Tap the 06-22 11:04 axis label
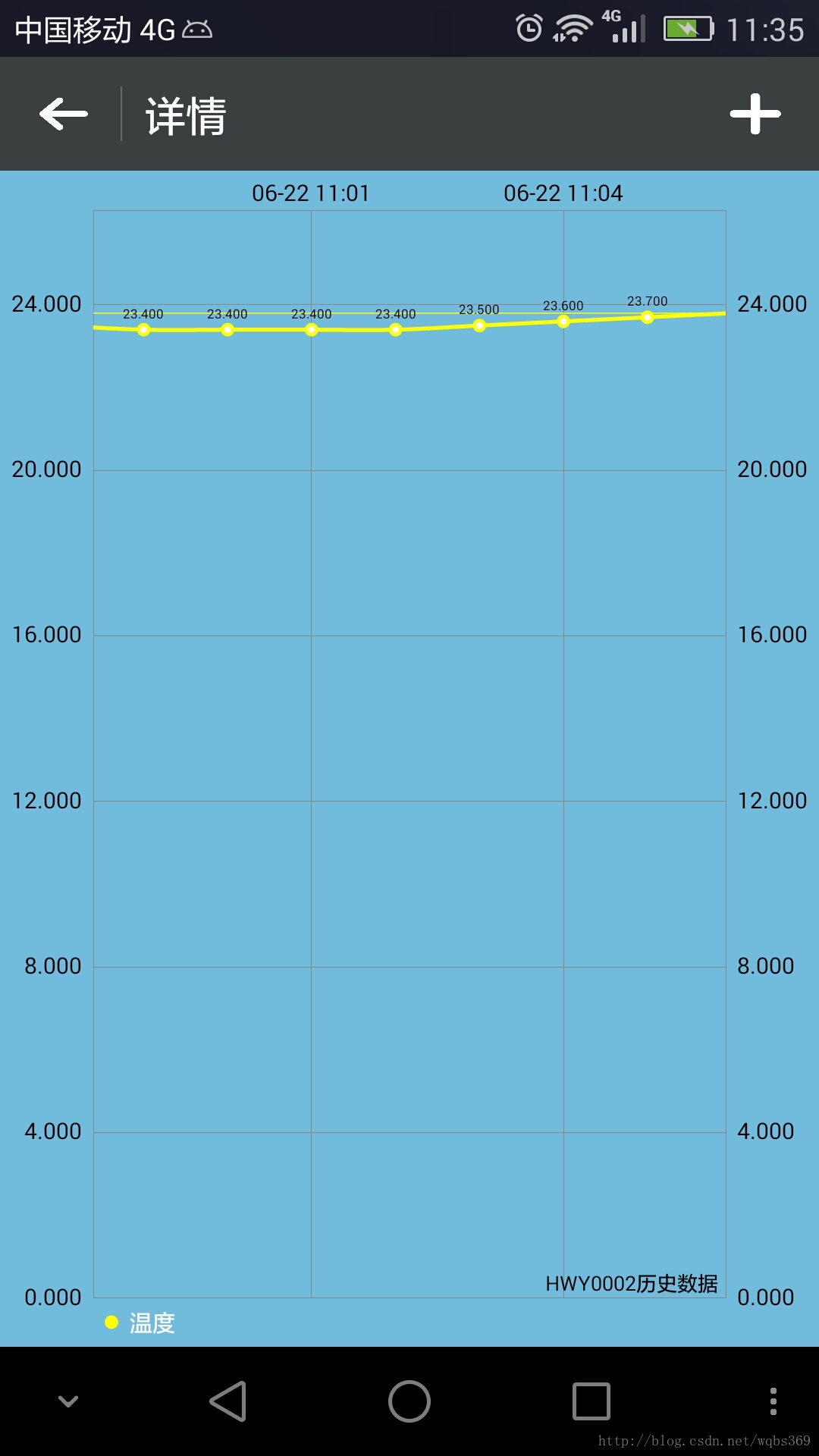Image resolution: width=819 pixels, height=1456 pixels. (563, 193)
